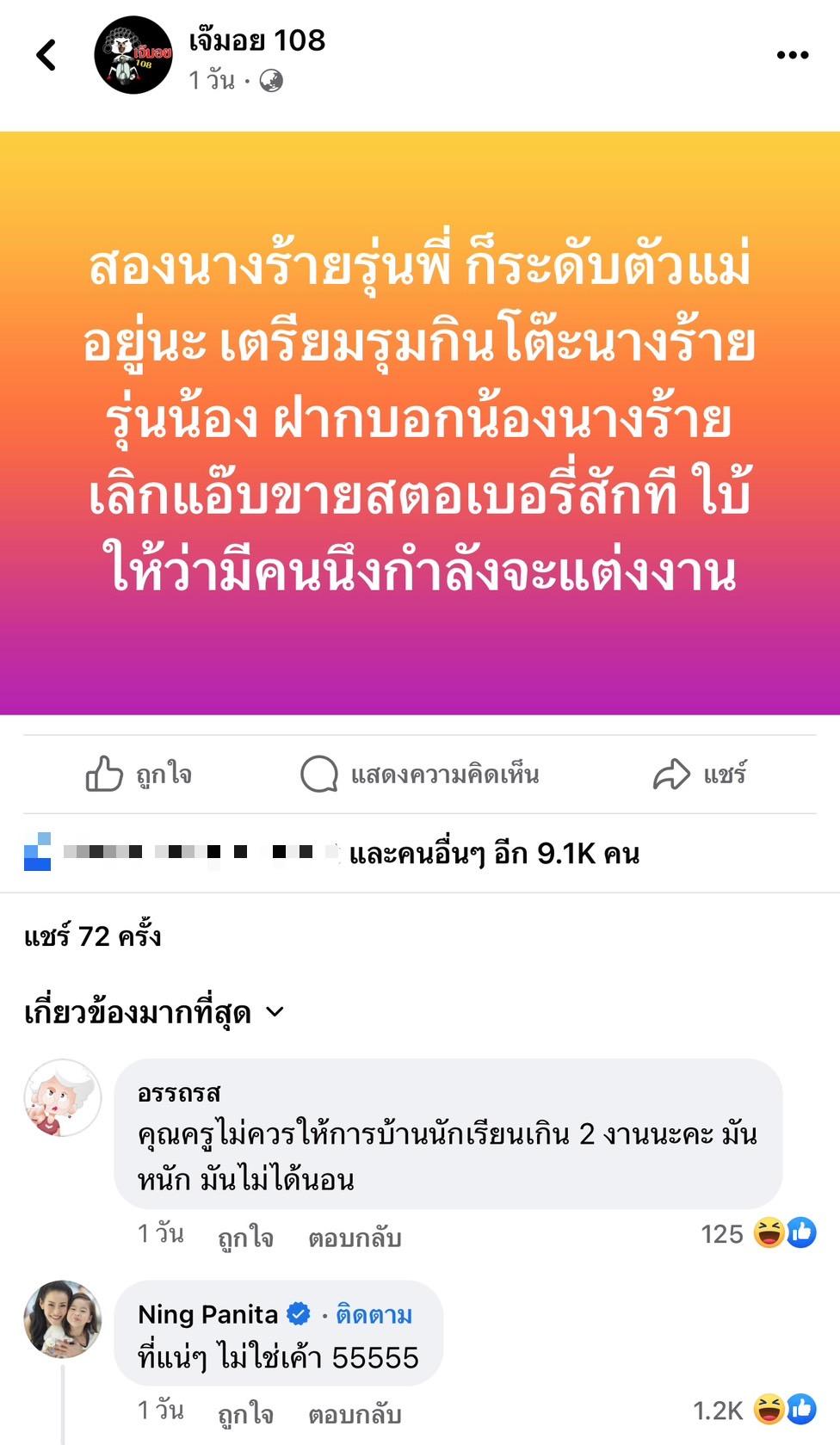Open Ning Panita's profile name
Viewport: 840px width, 1445px height.
click(207, 1314)
